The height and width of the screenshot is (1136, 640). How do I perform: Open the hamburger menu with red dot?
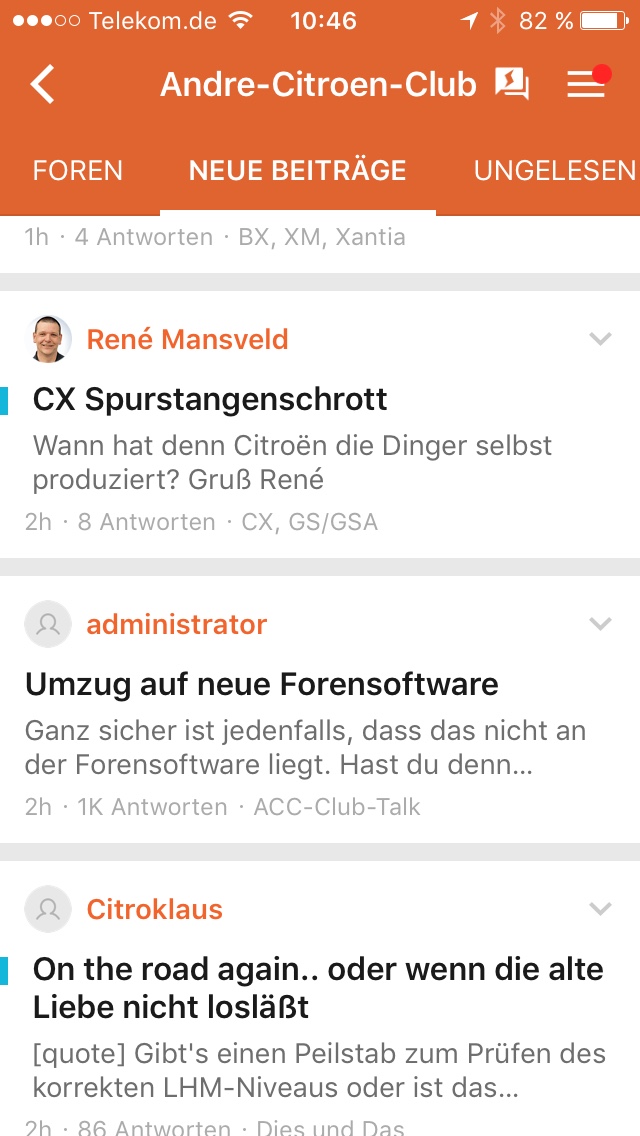point(588,83)
